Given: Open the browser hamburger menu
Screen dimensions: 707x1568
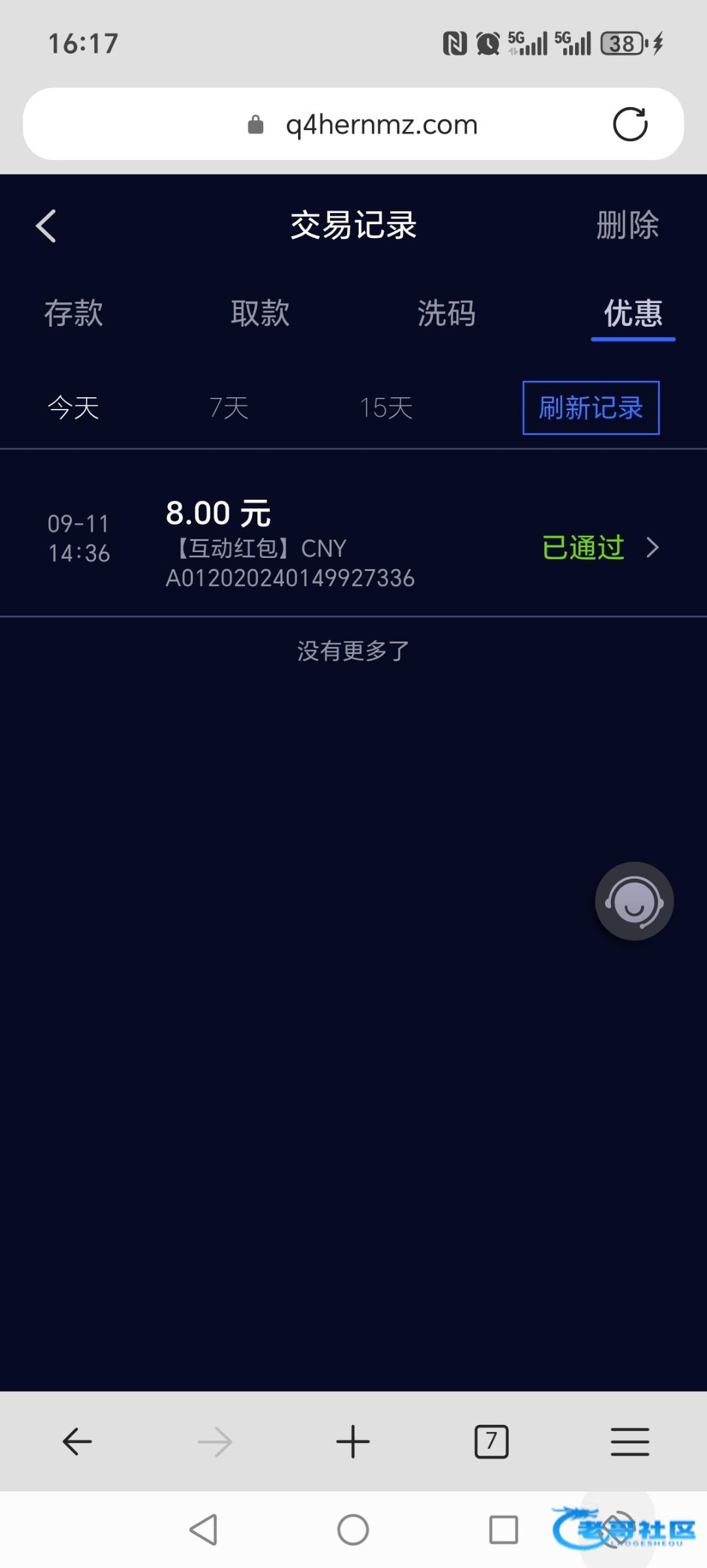Looking at the screenshot, I should pos(630,1441).
